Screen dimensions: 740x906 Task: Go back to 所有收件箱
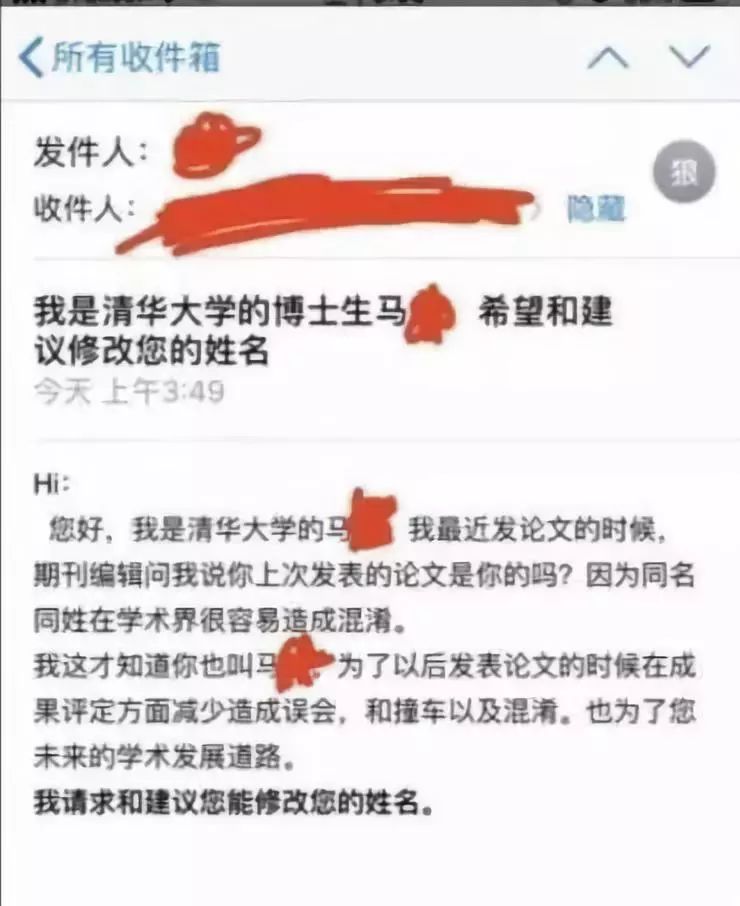coord(120,58)
